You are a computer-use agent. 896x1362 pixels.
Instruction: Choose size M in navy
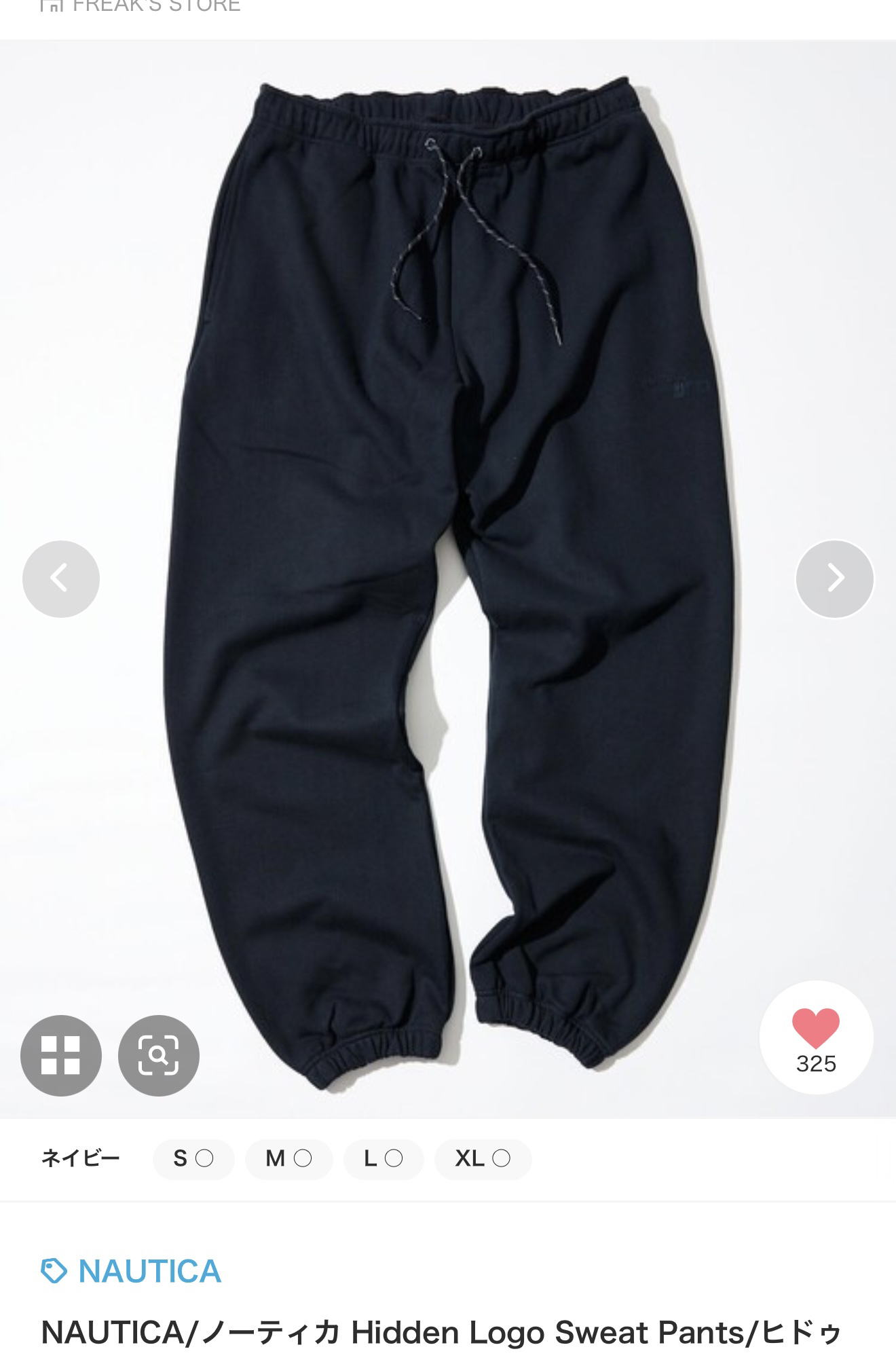click(288, 1158)
